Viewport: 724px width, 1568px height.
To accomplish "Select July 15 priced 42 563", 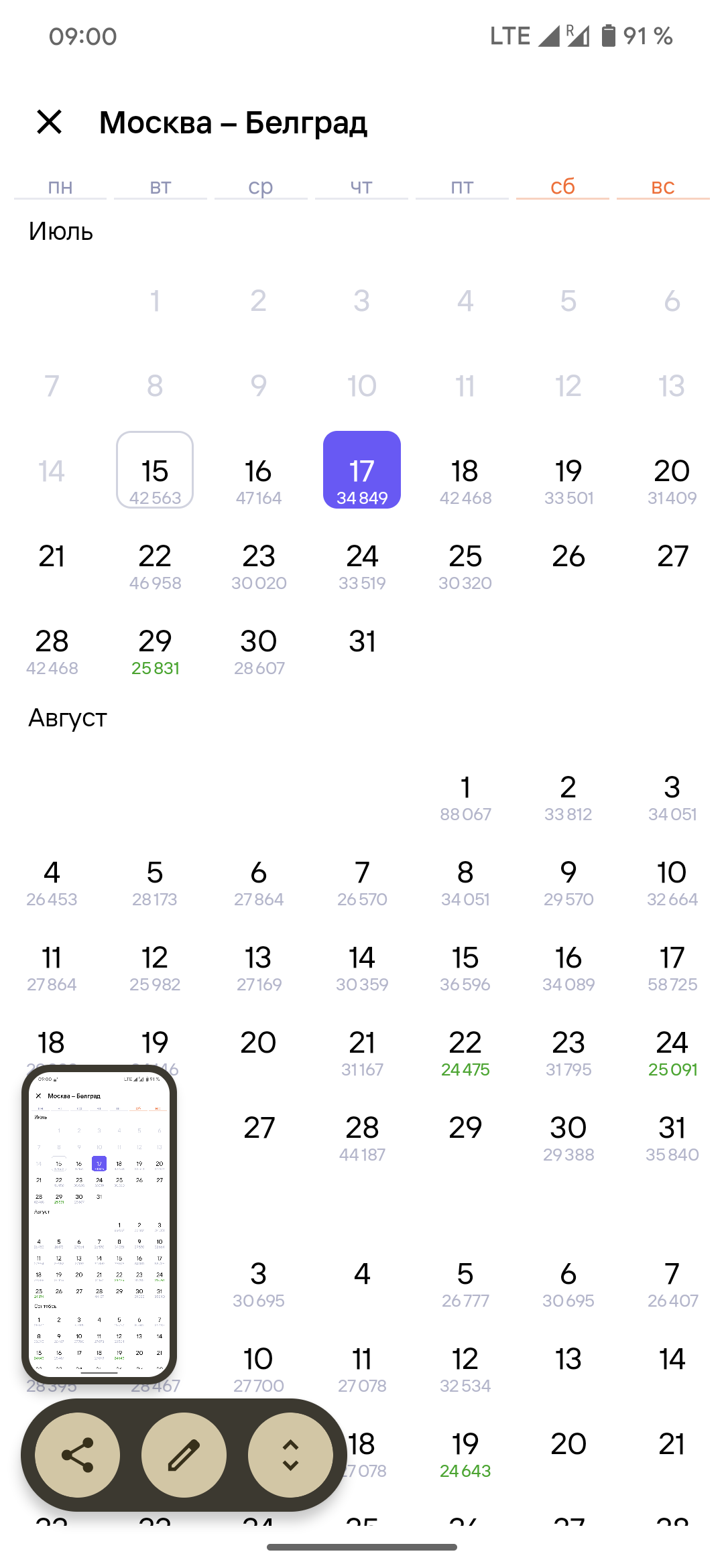I will pos(155,470).
